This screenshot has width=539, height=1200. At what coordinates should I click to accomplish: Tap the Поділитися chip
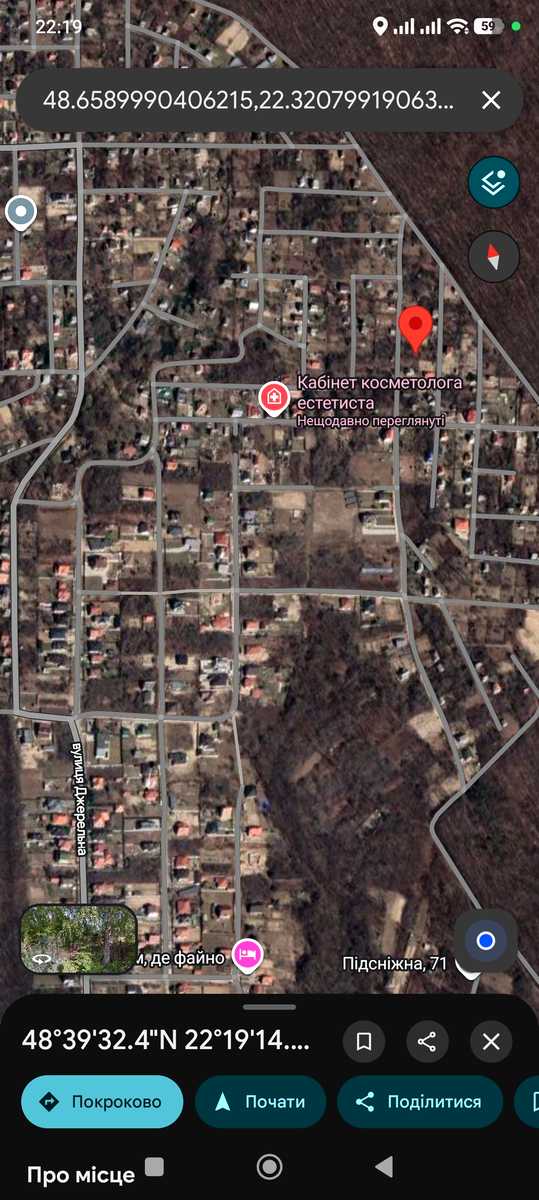pyautogui.click(x=420, y=1102)
